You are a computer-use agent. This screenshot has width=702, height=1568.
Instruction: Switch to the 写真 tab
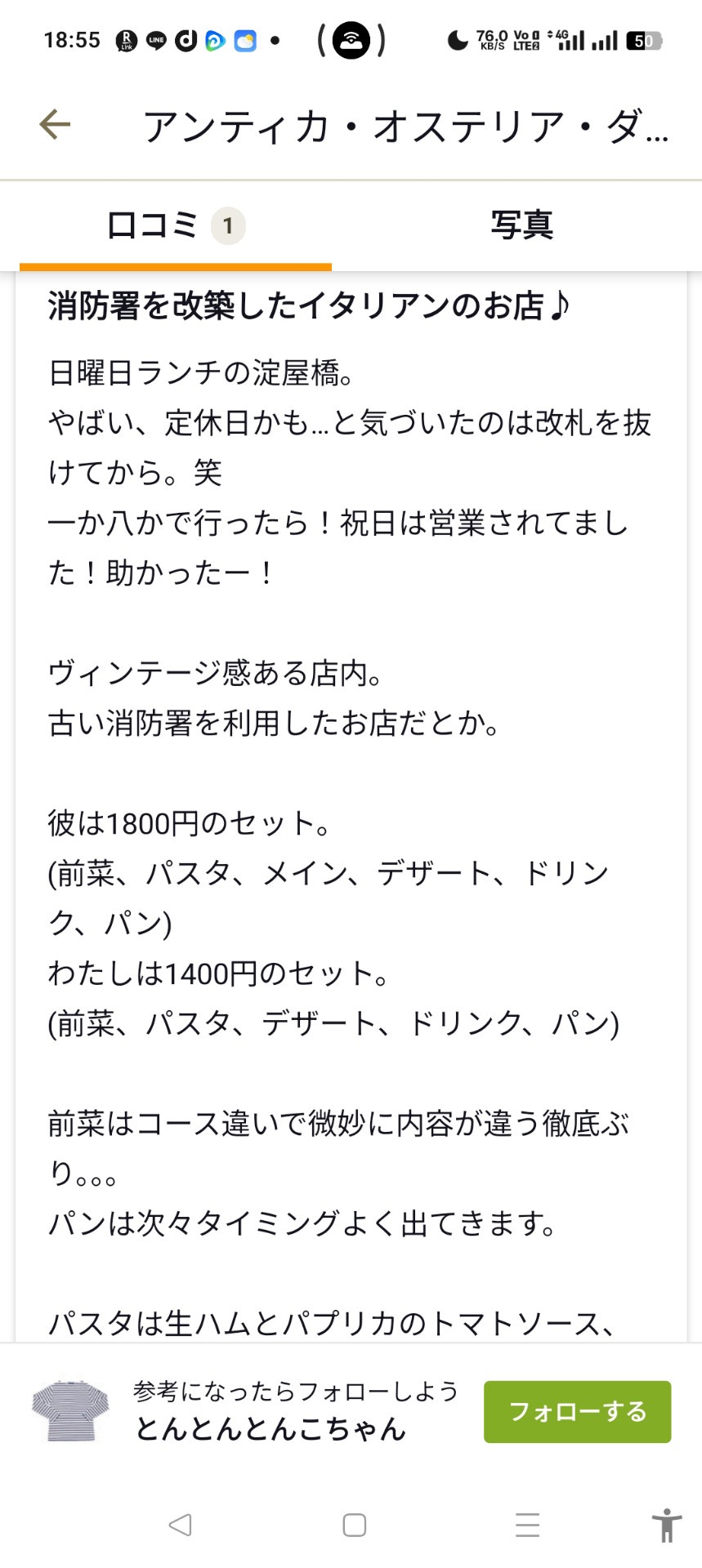pos(521,225)
